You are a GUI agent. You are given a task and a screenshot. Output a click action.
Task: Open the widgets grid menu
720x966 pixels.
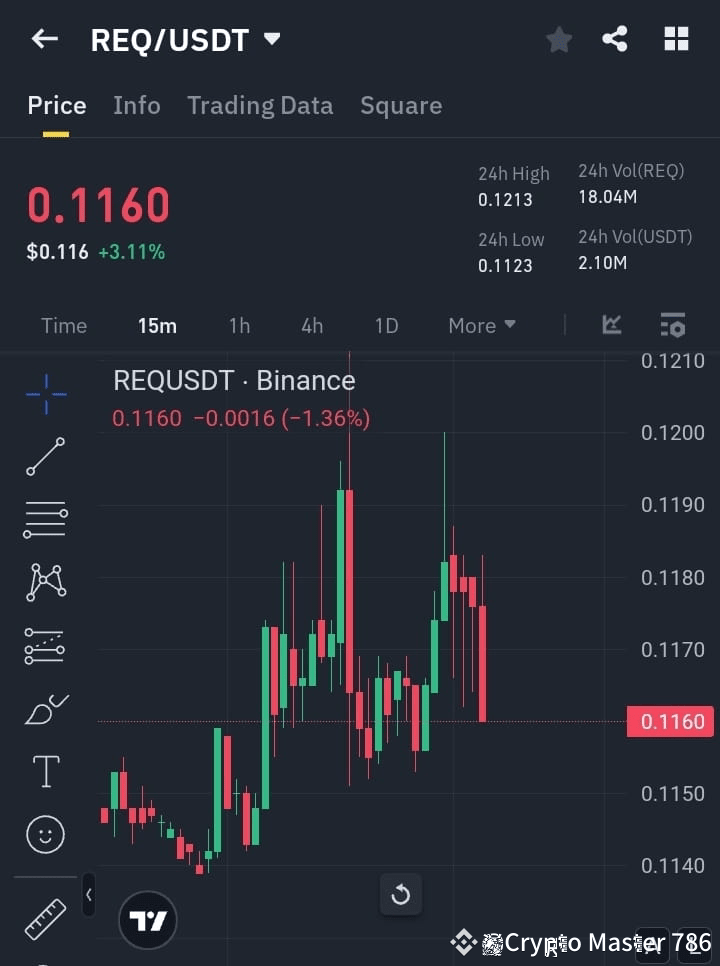tap(676, 39)
